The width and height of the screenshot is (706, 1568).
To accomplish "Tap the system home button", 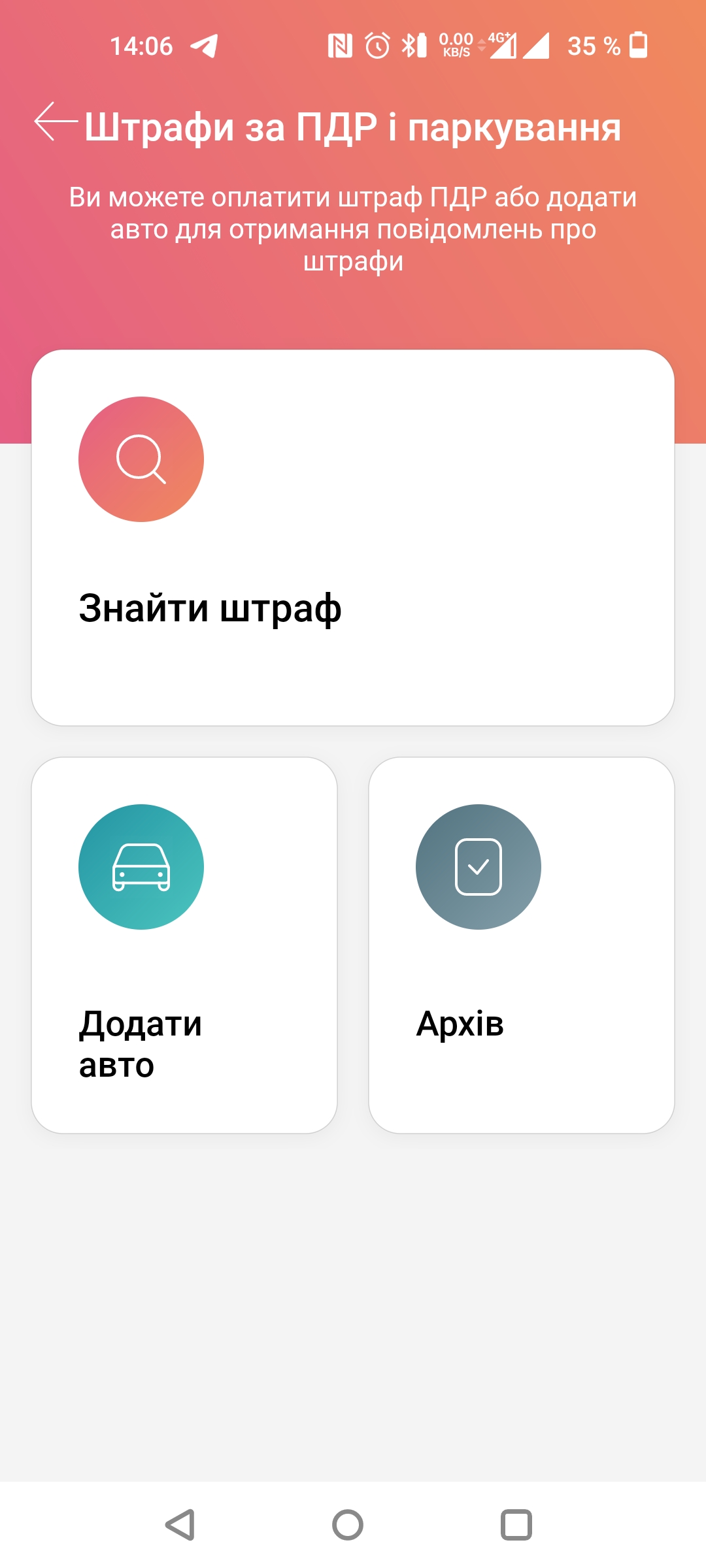I will (348, 1525).
